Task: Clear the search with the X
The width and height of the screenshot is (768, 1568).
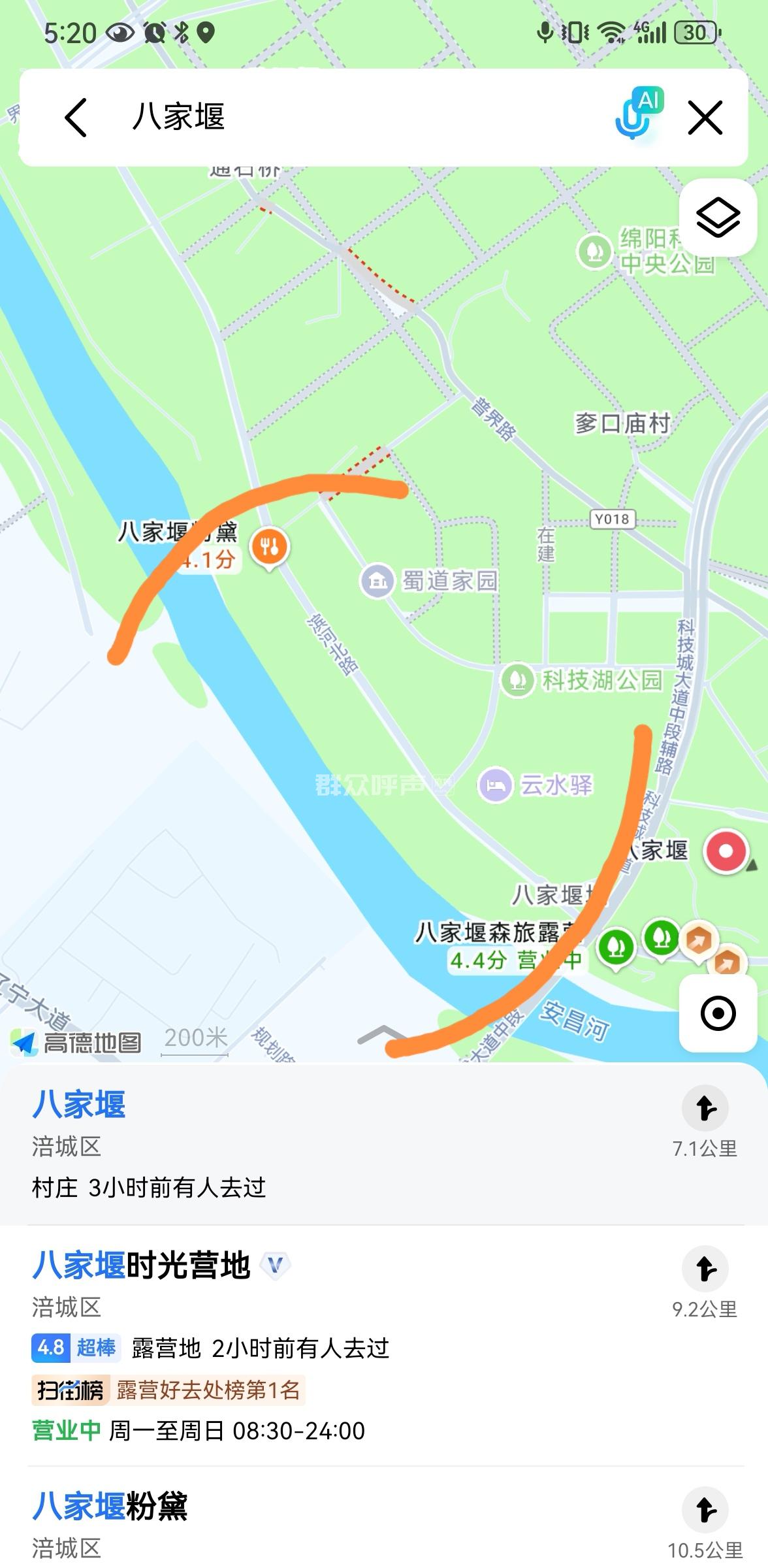Action: click(705, 118)
